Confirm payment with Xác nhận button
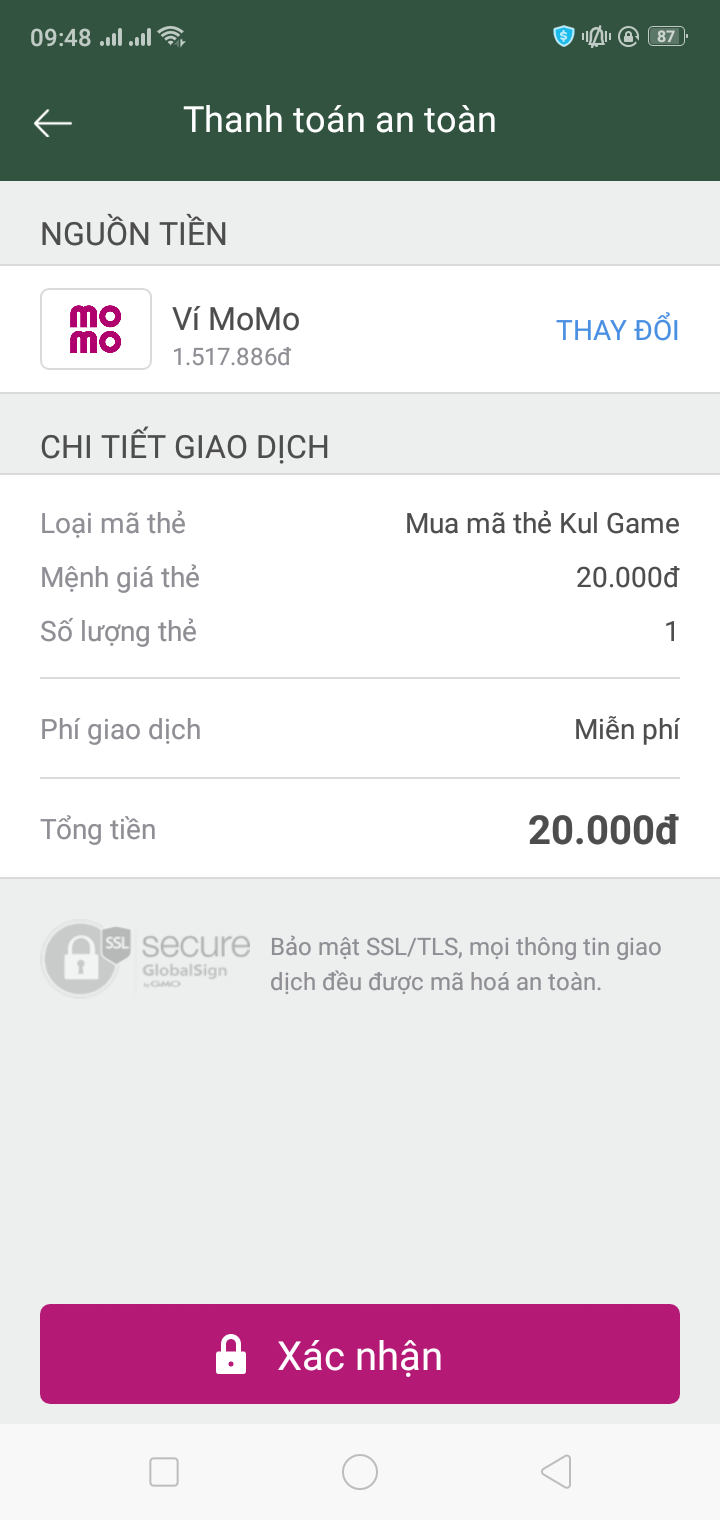The image size is (720, 1520). 360,1354
